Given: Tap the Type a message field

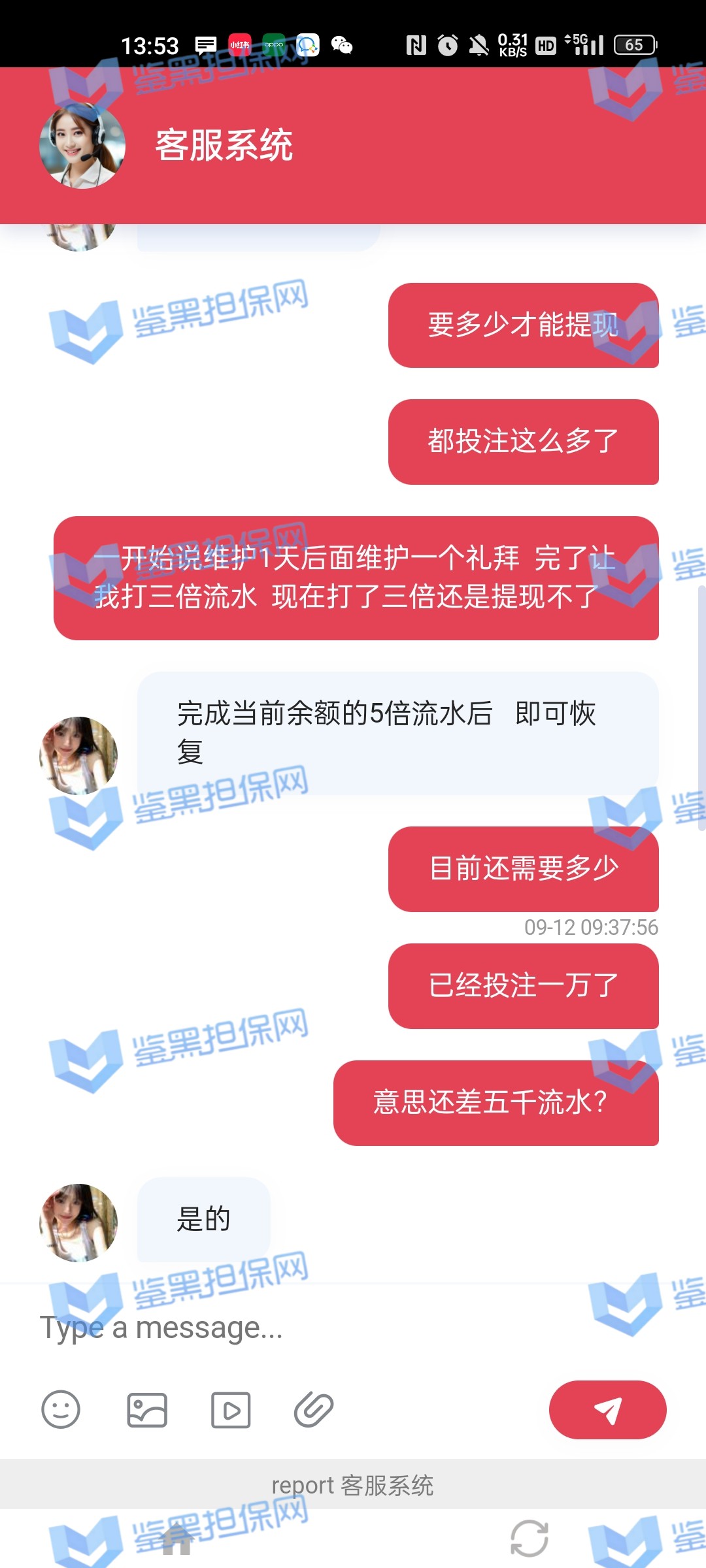Looking at the screenshot, I should [x=327, y=1328].
